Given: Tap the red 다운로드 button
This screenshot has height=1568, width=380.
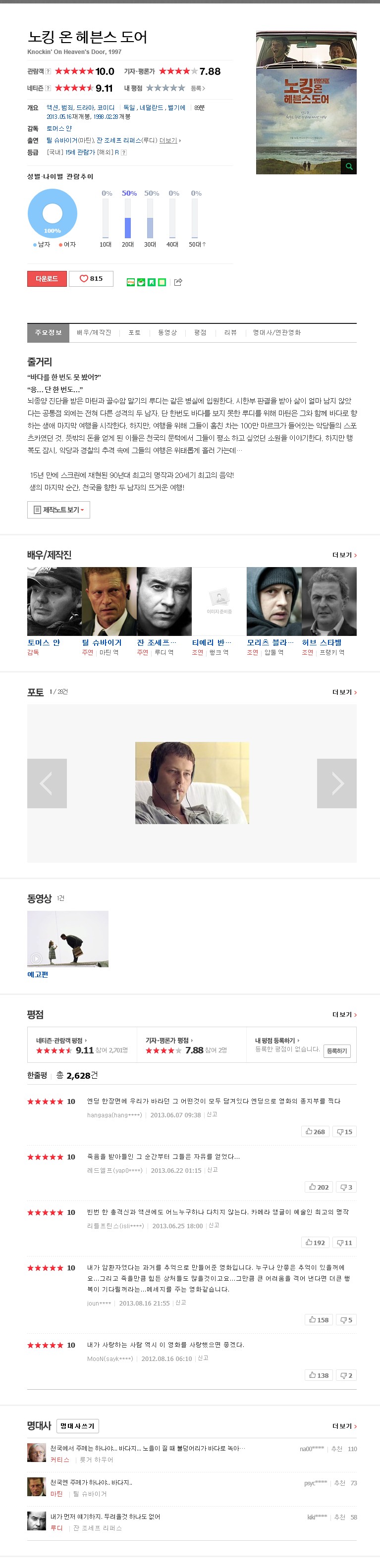Looking at the screenshot, I should point(47,279).
